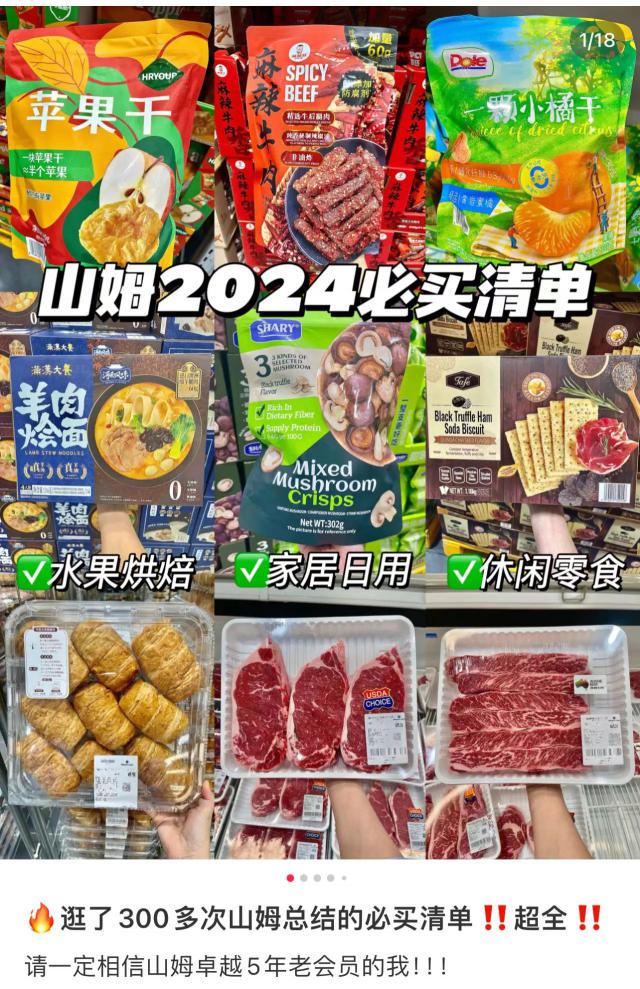This screenshot has width=640, height=989.
Task: Tap the image carousel page indicator dots
Action: coord(317,878)
